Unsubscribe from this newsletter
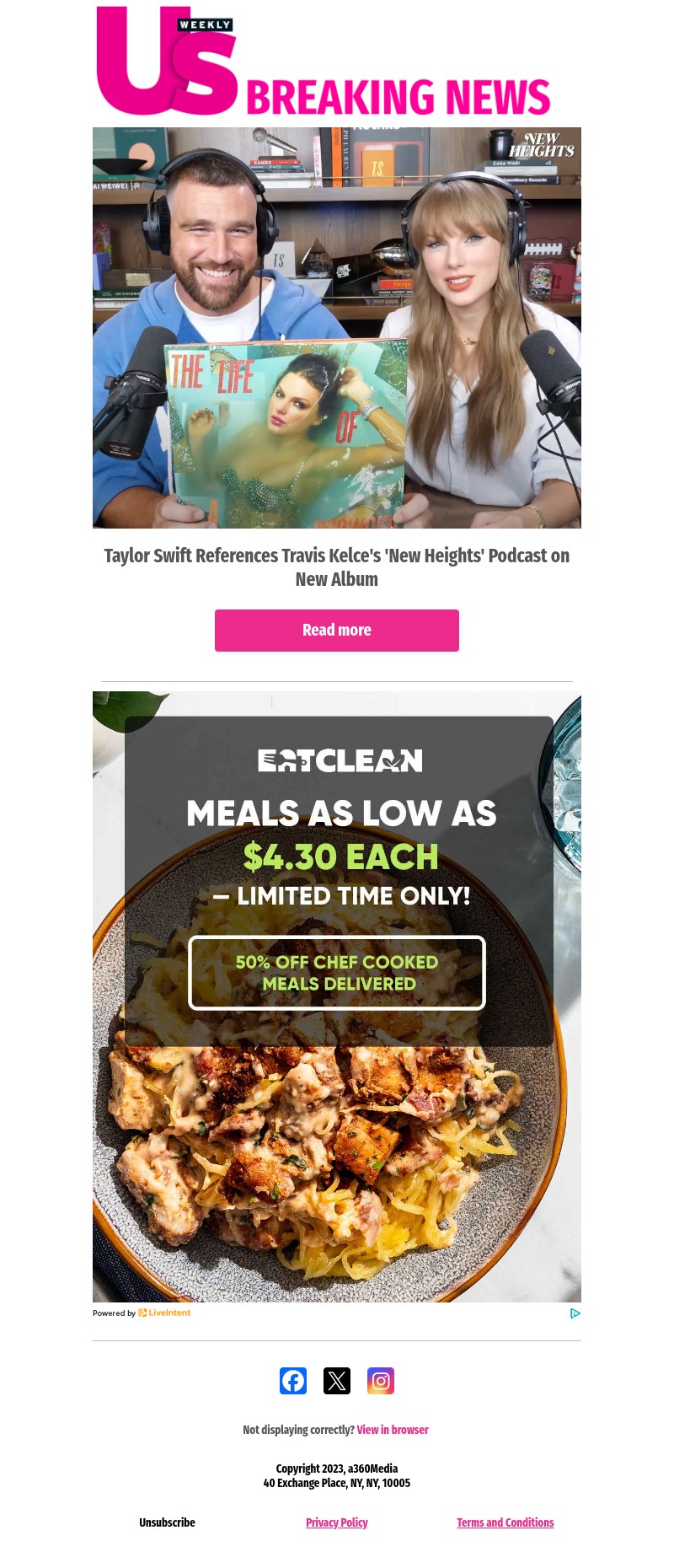This screenshot has width=674, height=1568. (167, 1522)
